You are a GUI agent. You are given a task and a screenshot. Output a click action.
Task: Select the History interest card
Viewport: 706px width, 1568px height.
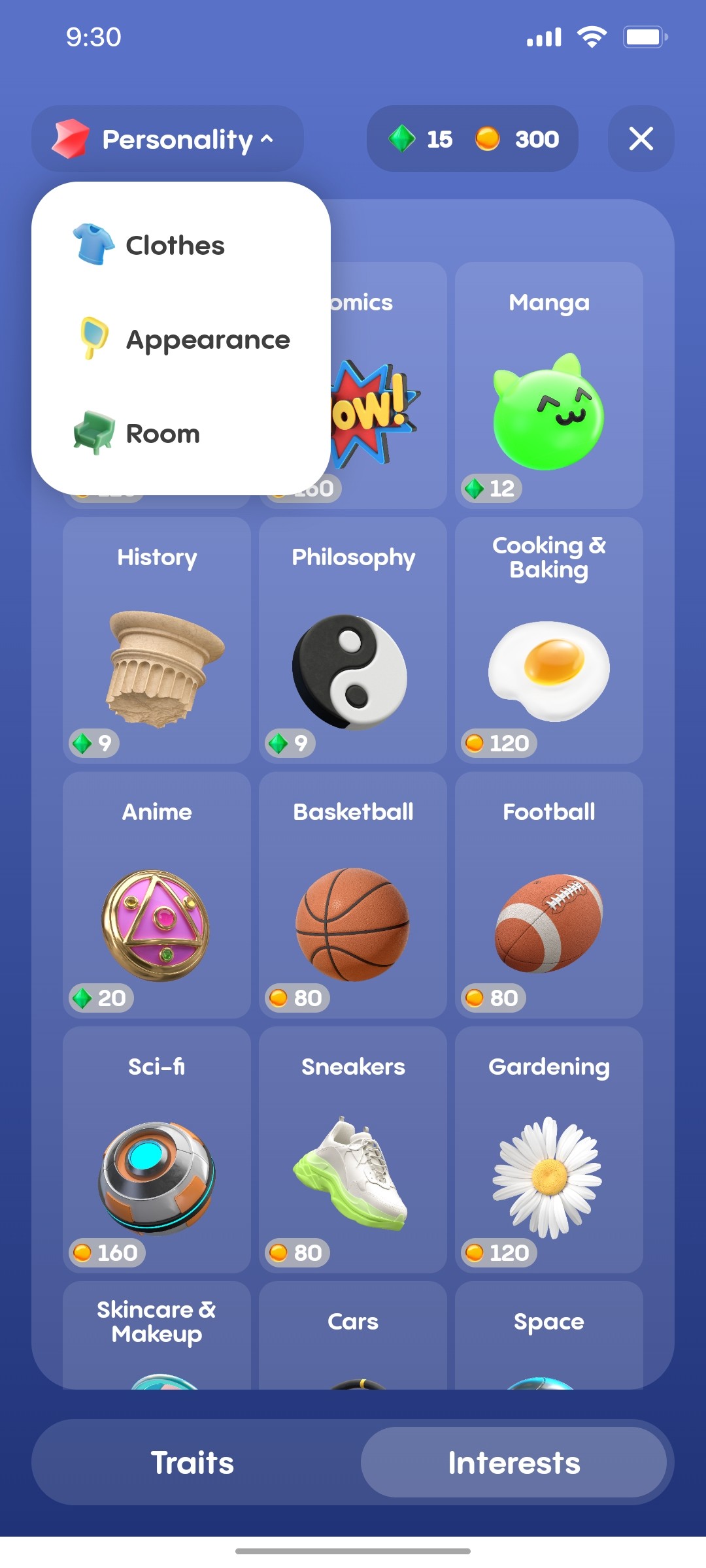tap(156, 640)
